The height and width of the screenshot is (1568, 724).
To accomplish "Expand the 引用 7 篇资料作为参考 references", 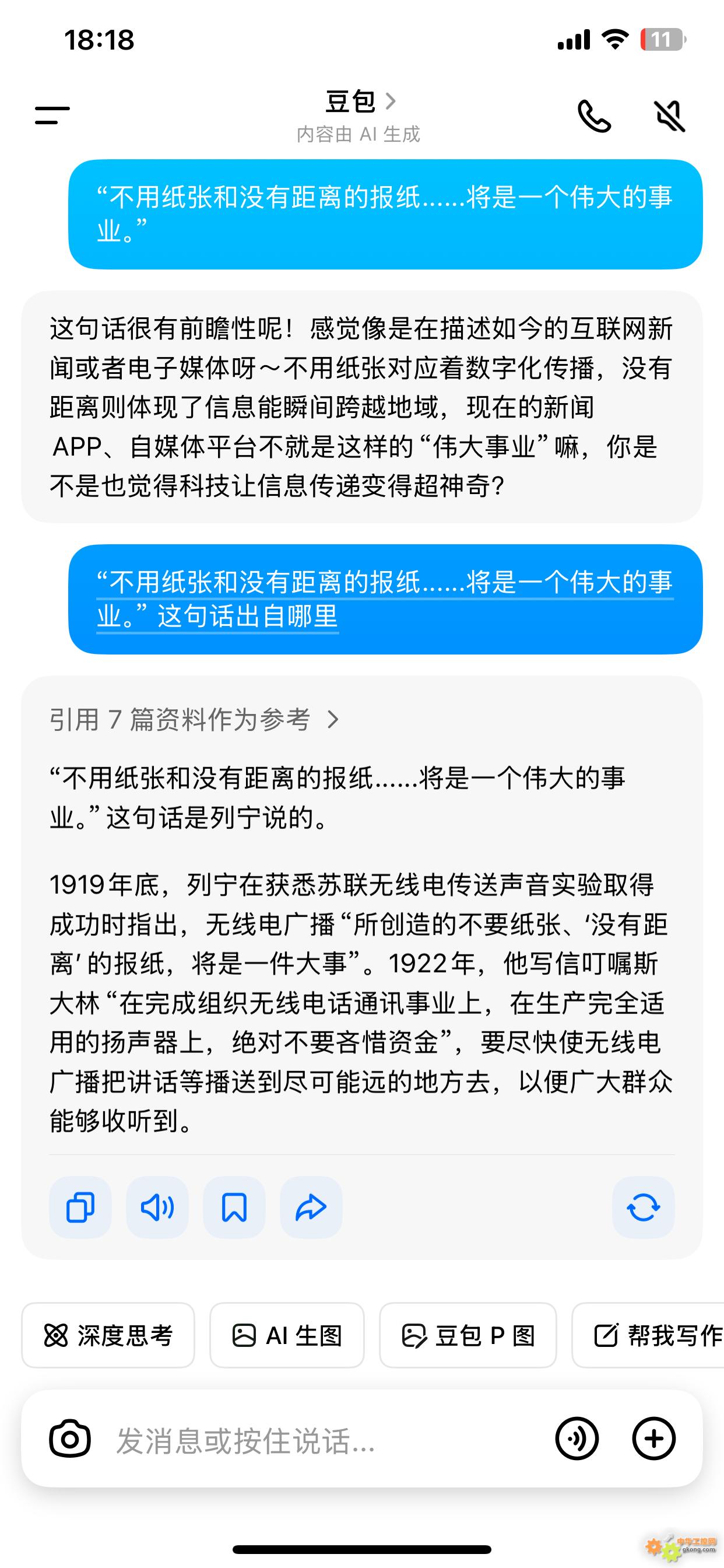I will point(194,719).
